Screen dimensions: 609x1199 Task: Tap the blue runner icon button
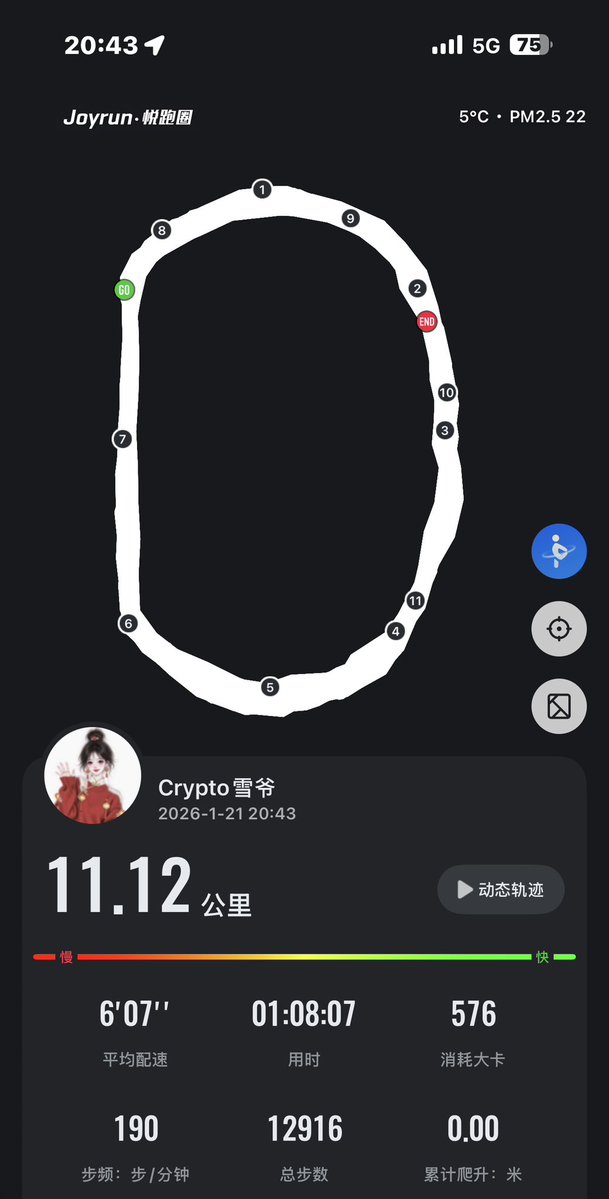pyautogui.click(x=559, y=551)
